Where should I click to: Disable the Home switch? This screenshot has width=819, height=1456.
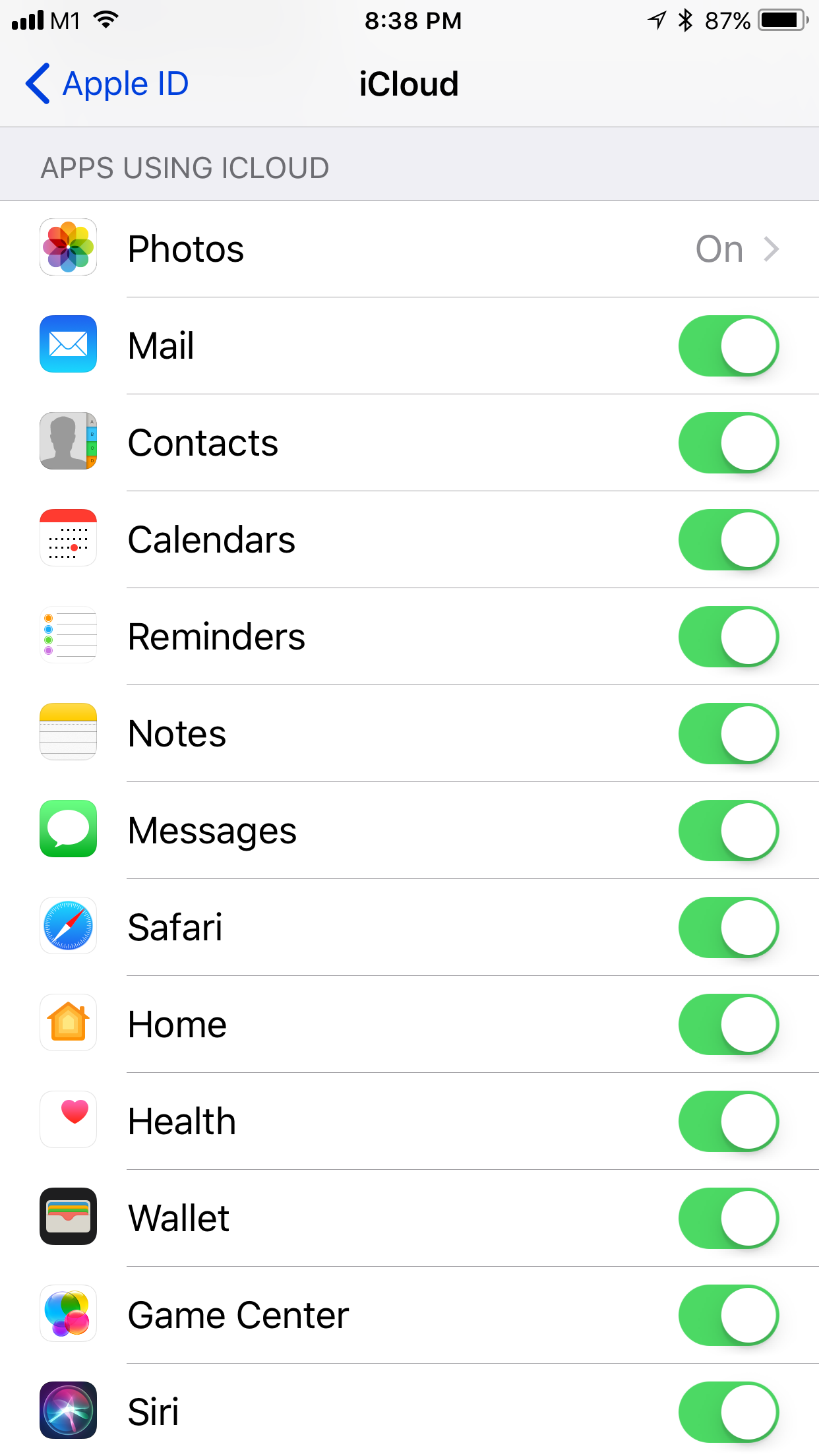click(729, 1025)
